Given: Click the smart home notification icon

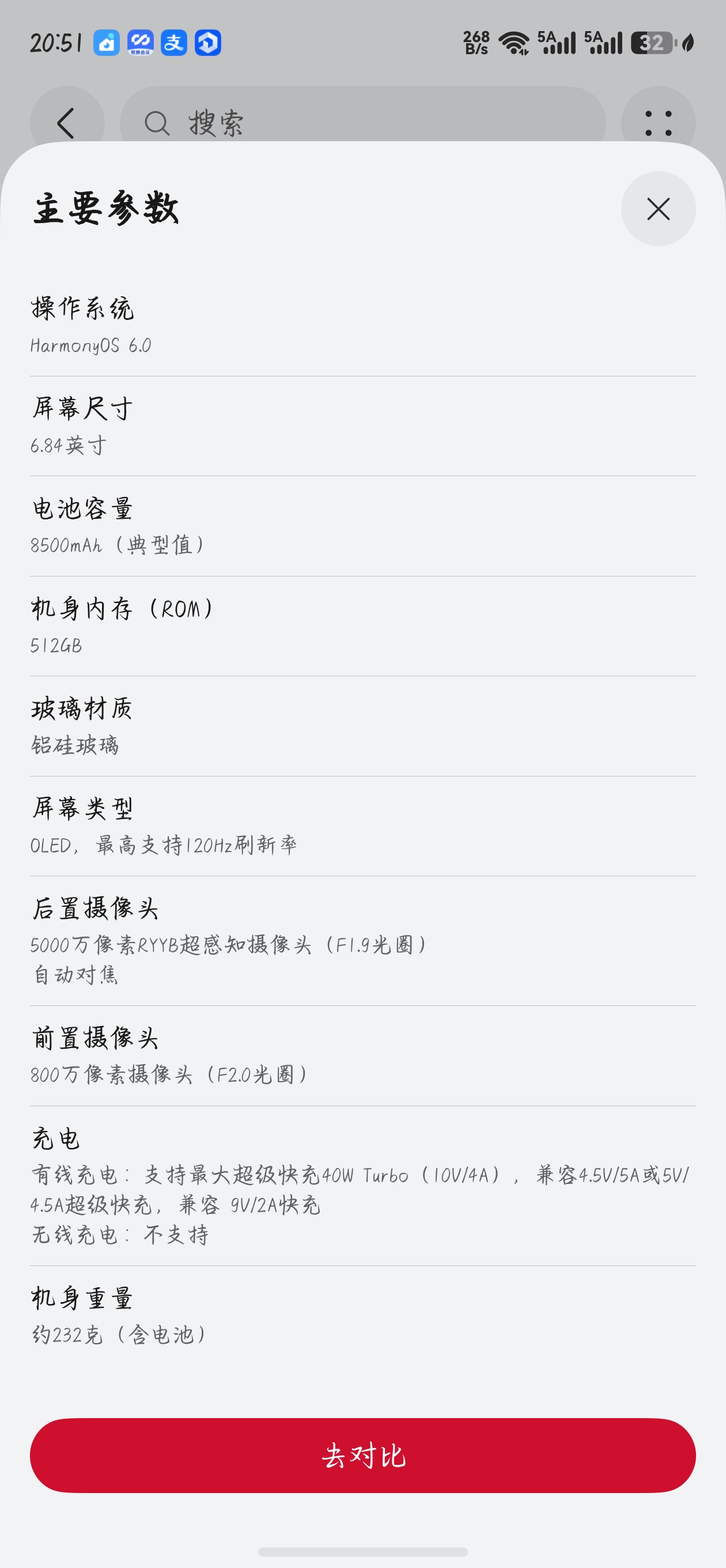Looking at the screenshot, I should point(107,43).
